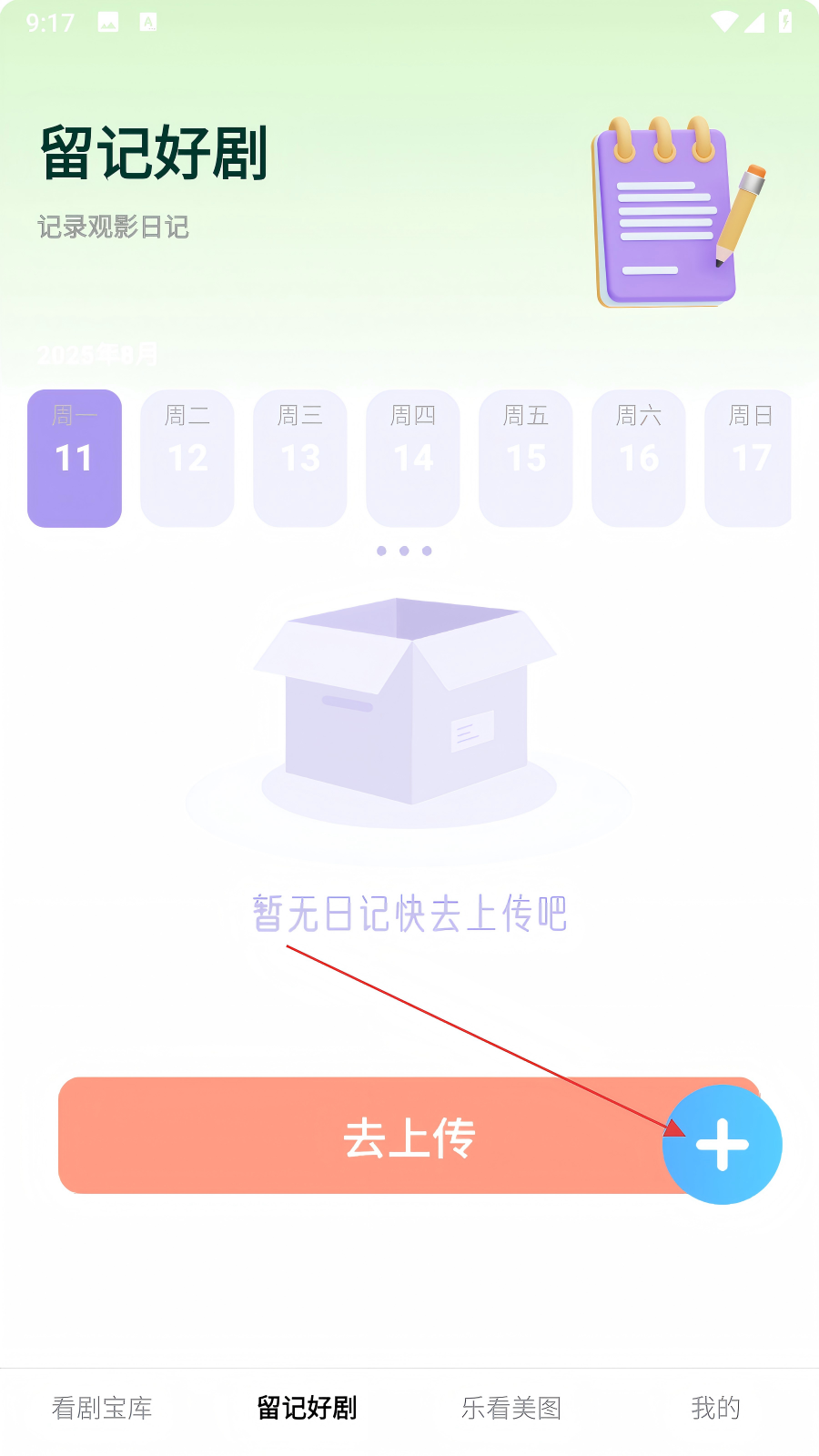The height and width of the screenshot is (1456, 819).
Task: Choose Saturday the 16th
Action: coord(639,458)
